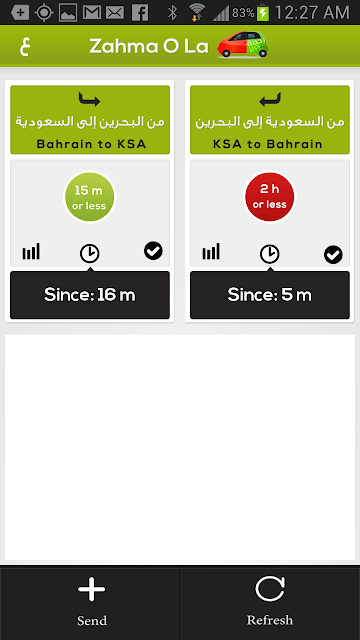The height and width of the screenshot is (640, 360).
Task: Show signal bars stats for Bahrain to KSA
Action: click(x=31, y=251)
